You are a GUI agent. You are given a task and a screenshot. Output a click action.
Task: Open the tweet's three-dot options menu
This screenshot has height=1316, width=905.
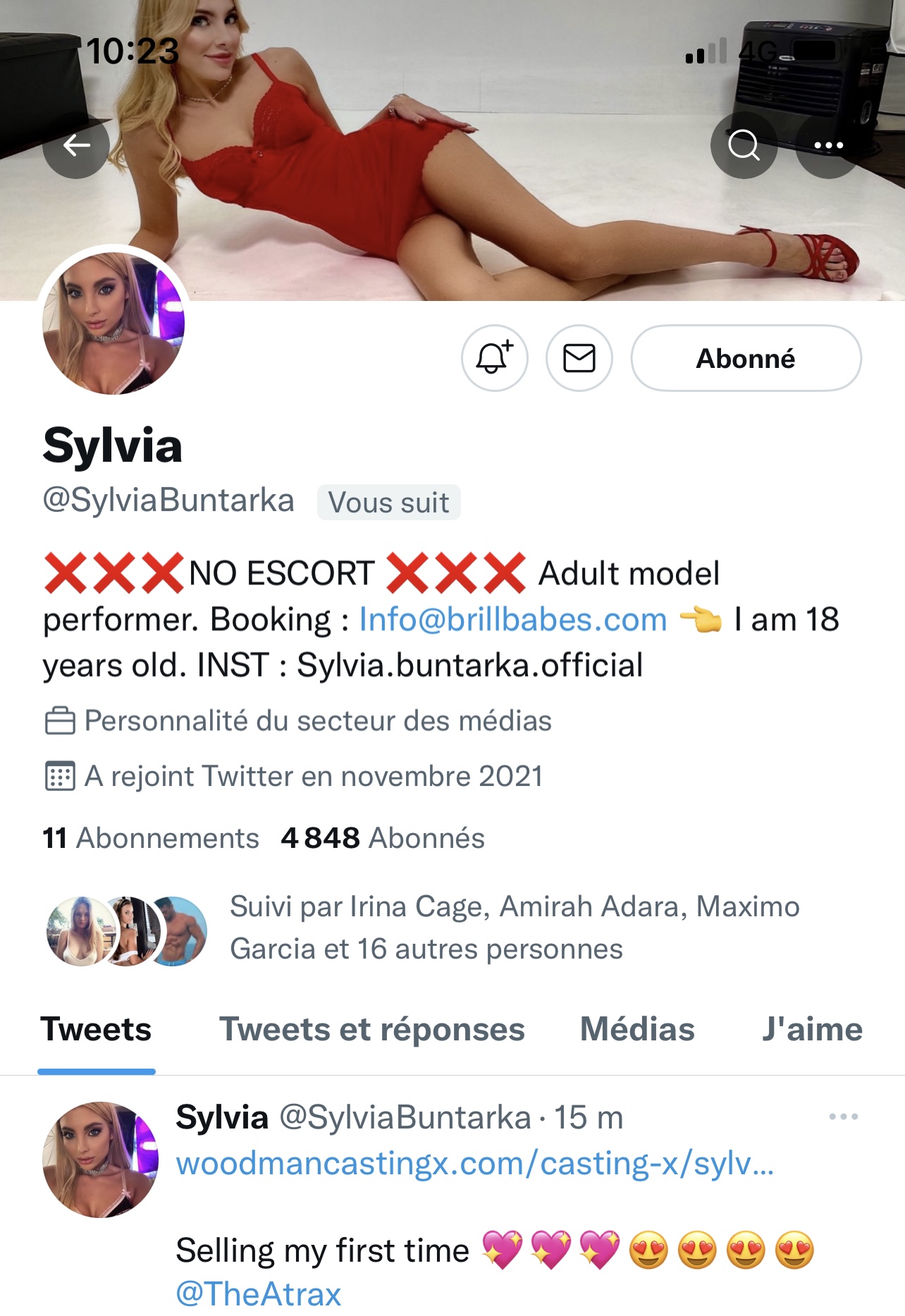click(x=843, y=1117)
